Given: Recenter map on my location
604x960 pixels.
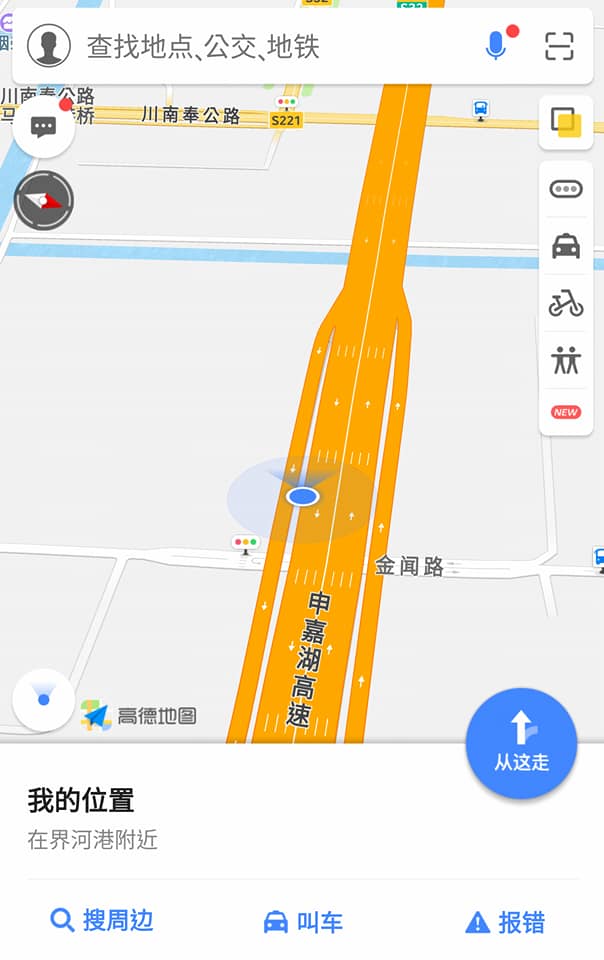Looking at the screenshot, I should point(43,700).
